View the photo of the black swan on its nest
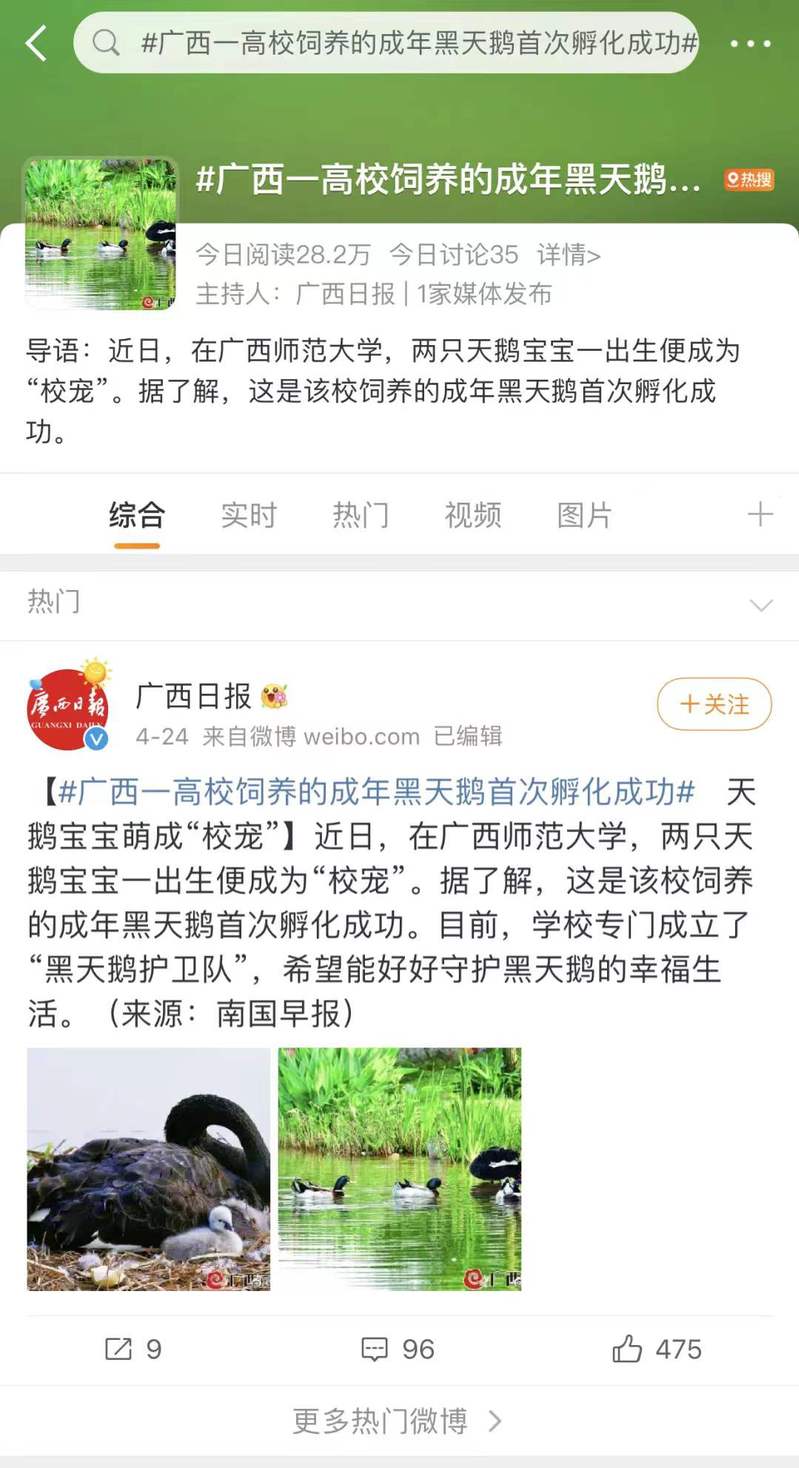Image resolution: width=799 pixels, height=1468 pixels. (149, 1169)
